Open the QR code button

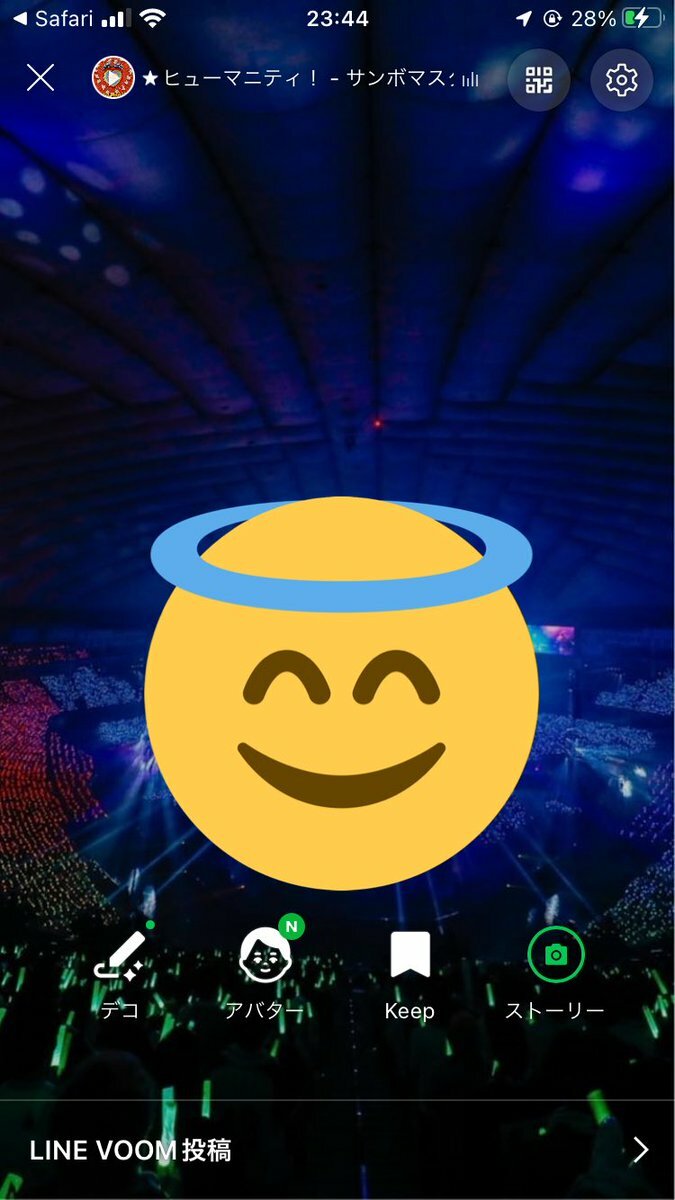coord(539,78)
